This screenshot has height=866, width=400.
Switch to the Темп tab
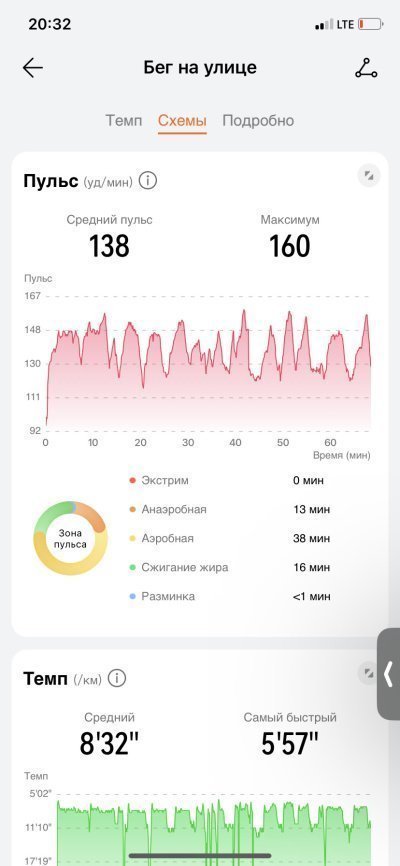pos(124,120)
